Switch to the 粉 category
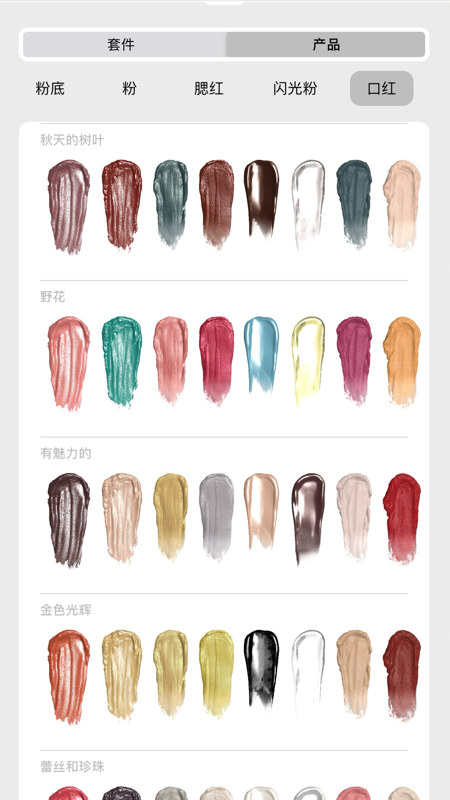Image resolution: width=450 pixels, height=800 pixels. [x=130, y=88]
